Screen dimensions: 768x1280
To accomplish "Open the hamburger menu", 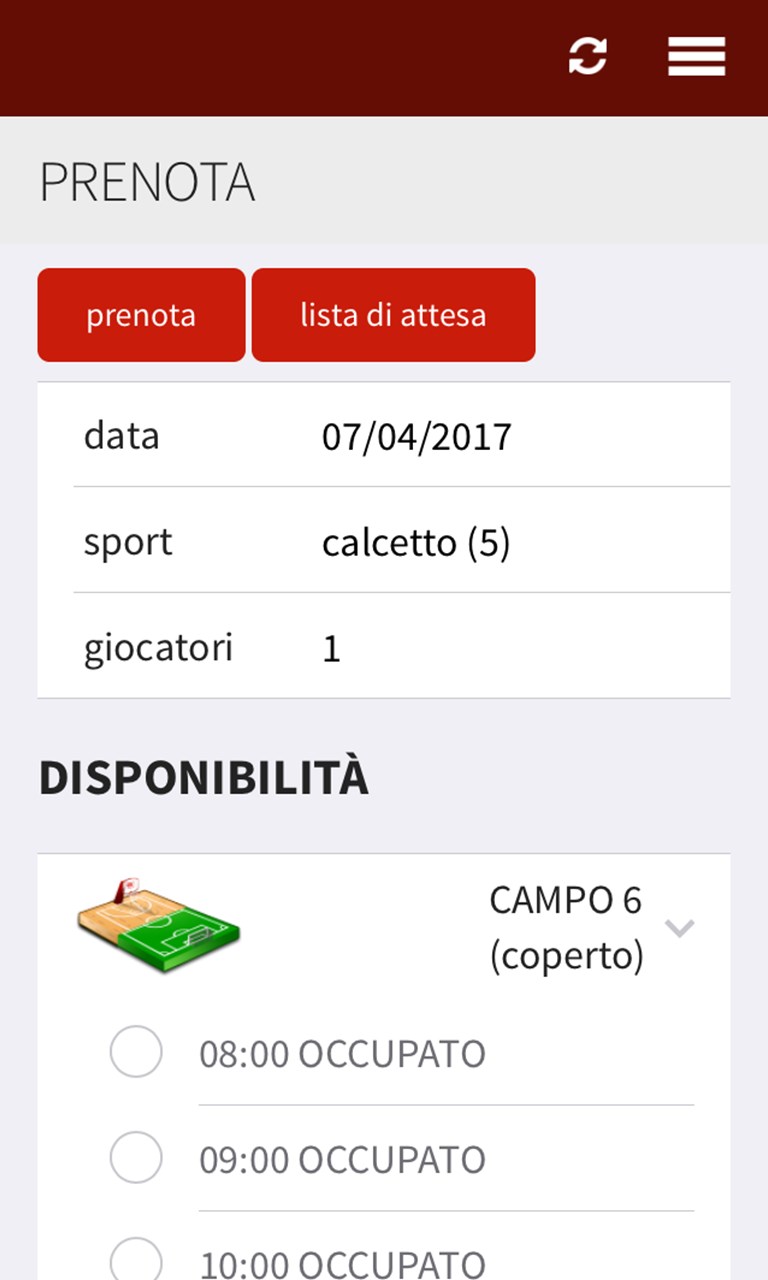I will click(x=696, y=56).
